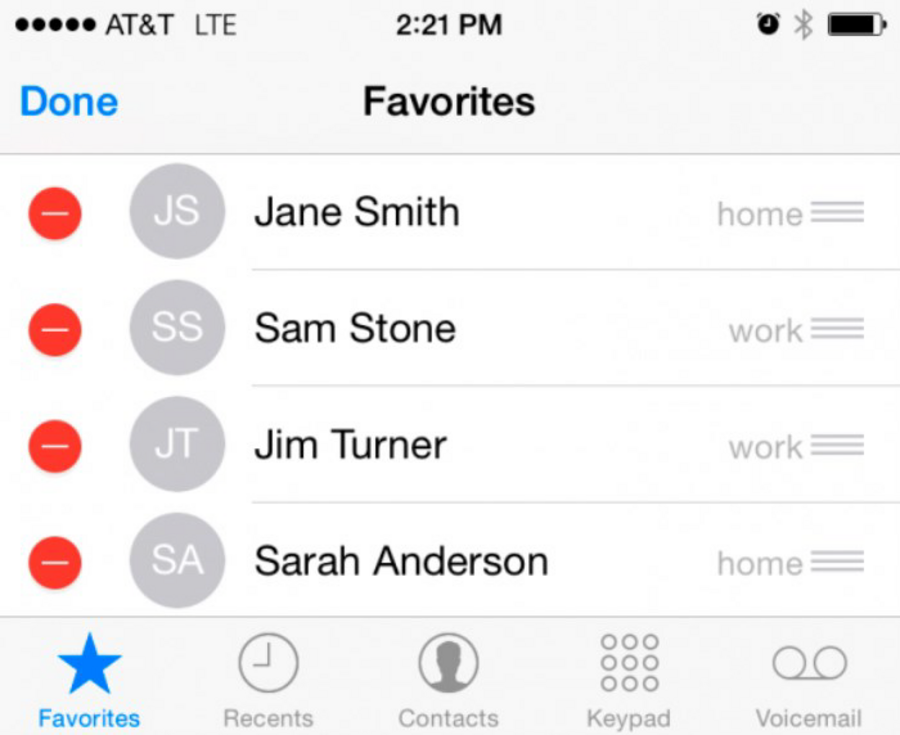Select the Favorites tab
The width and height of the screenshot is (900, 735).
pyautogui.click(x=89, y=680)
